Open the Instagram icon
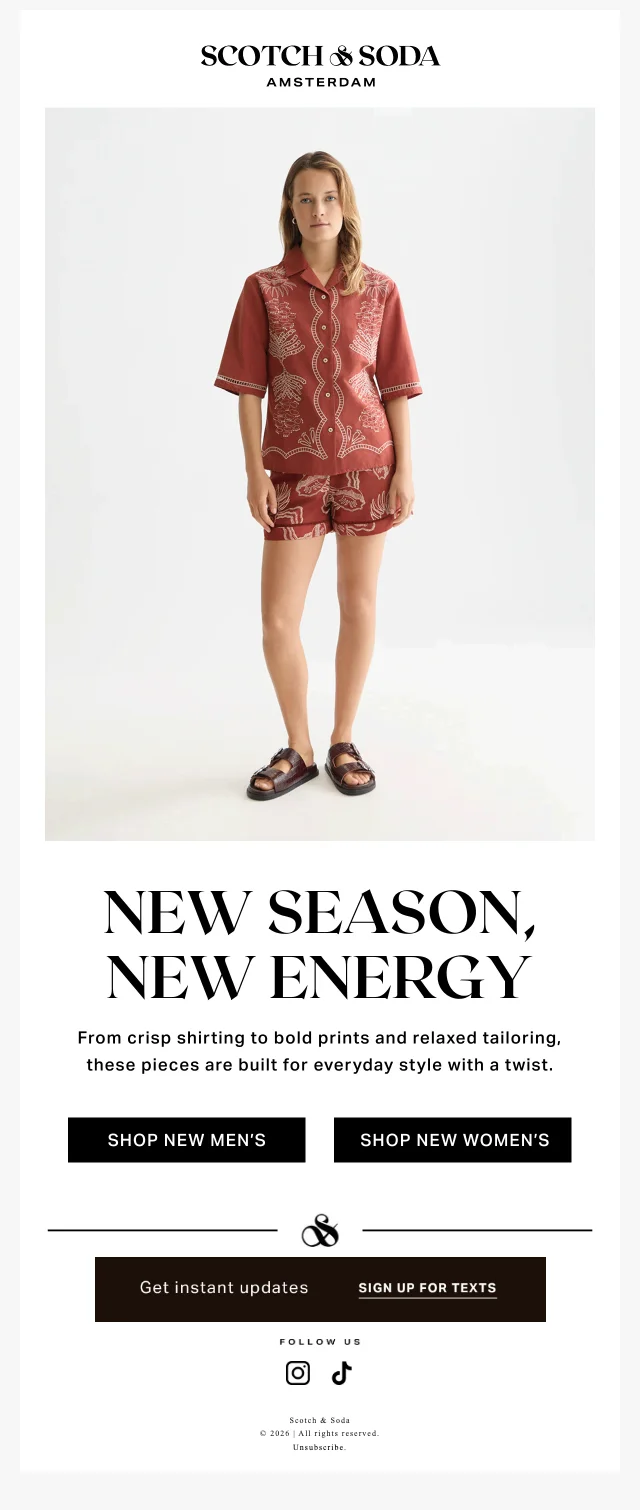 coord(298,1373)
